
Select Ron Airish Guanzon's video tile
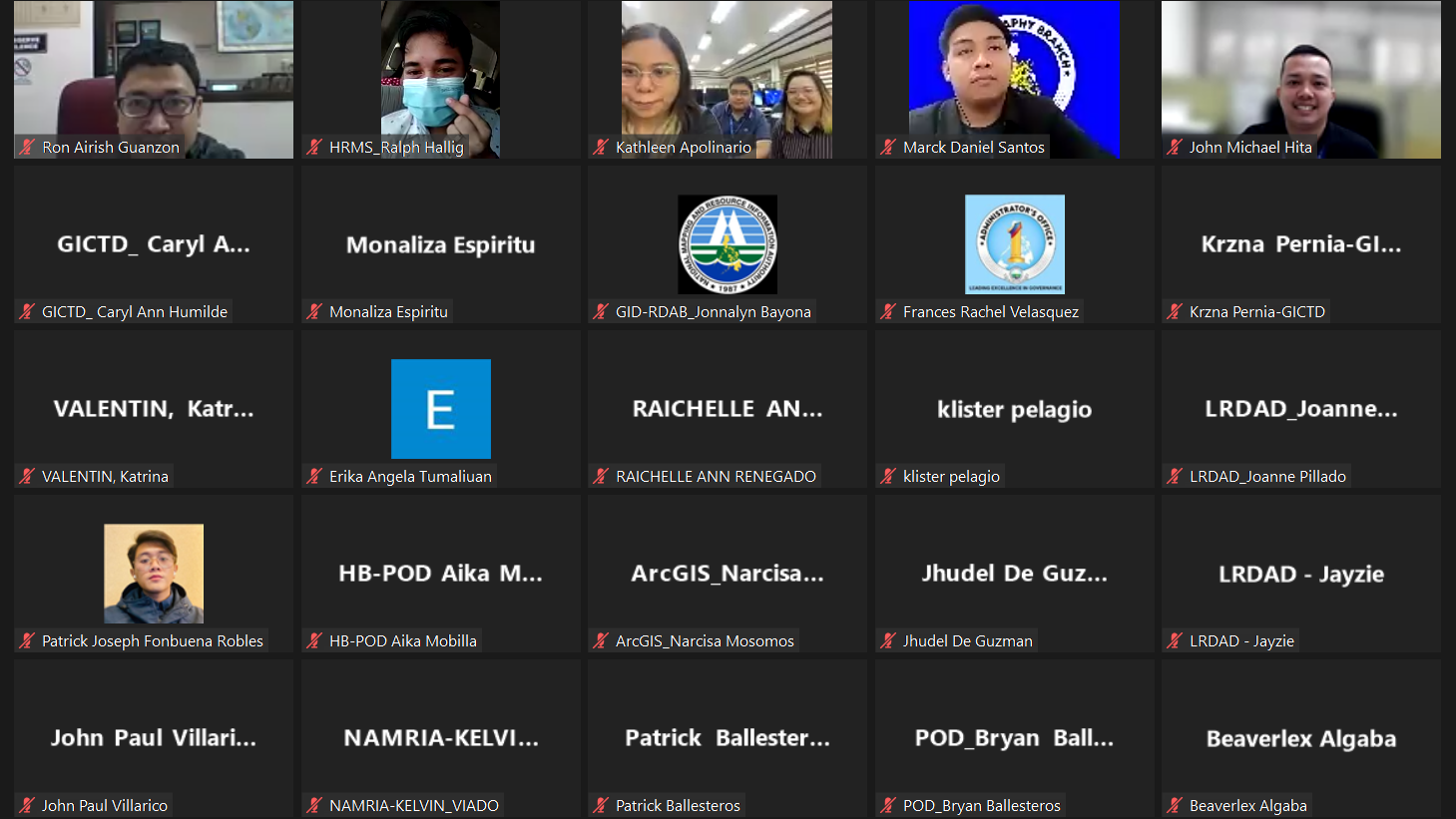click(x=154, y=79)
